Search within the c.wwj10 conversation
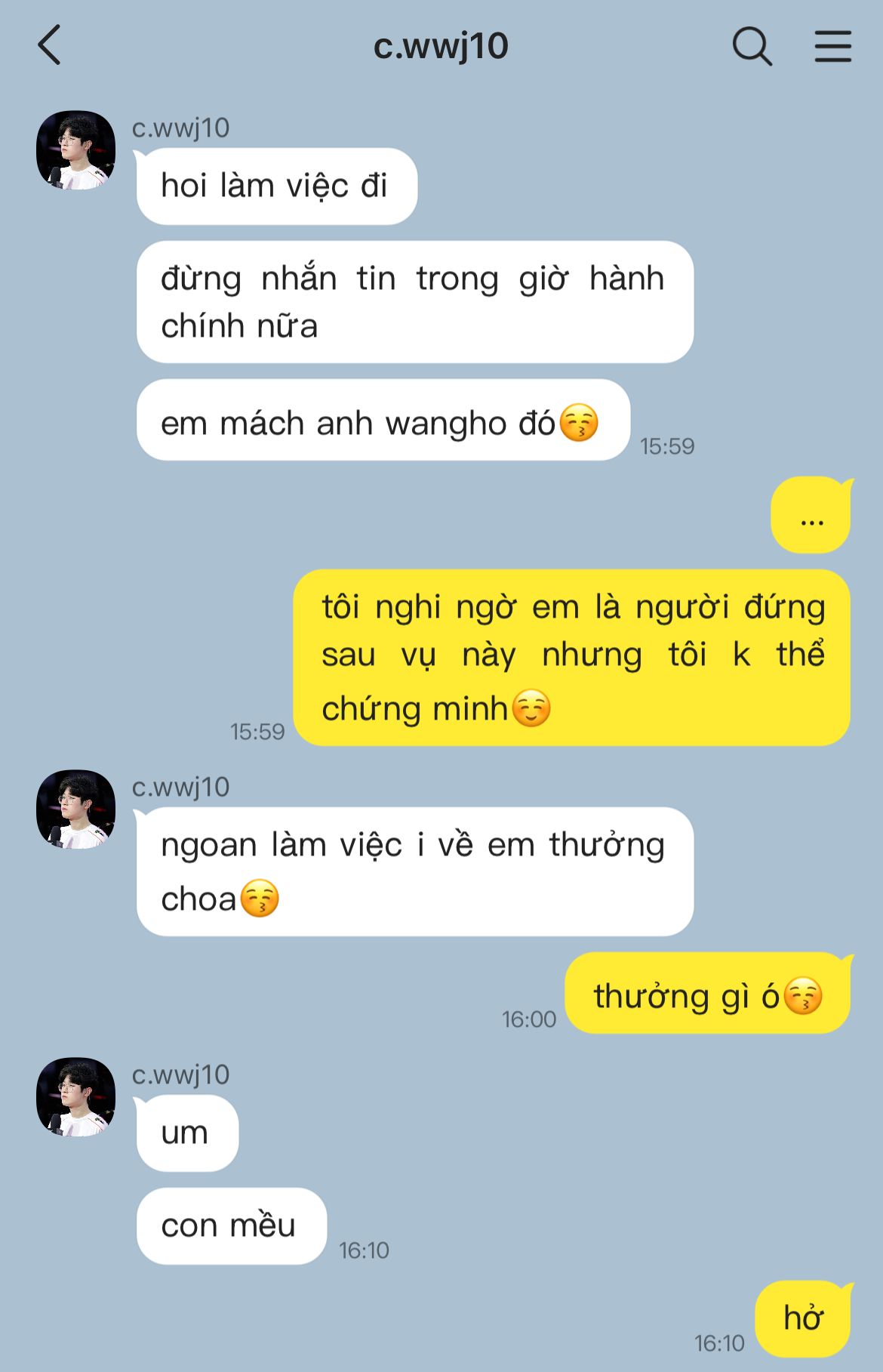The image size is (883, 1372). [752, 47]
